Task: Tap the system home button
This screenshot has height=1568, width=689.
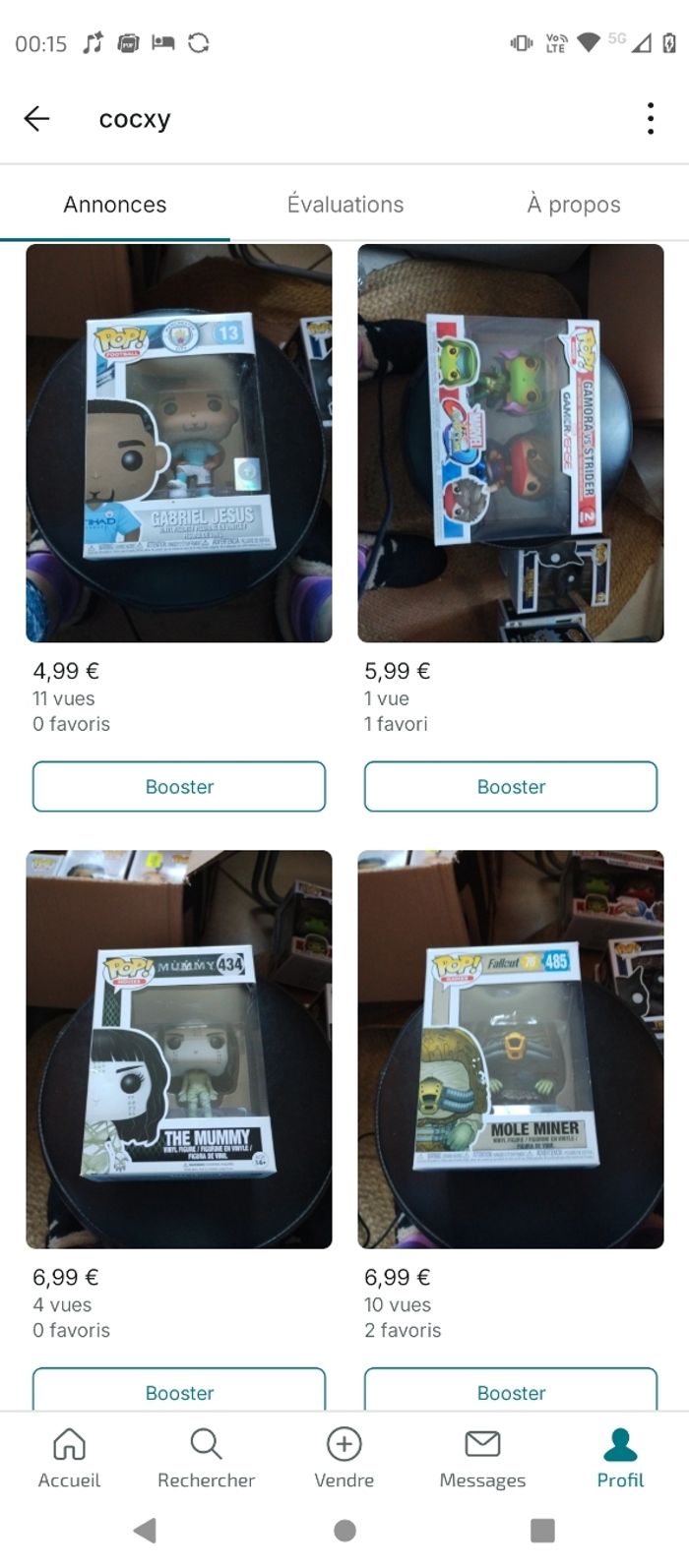Action: pos(344,1530)
